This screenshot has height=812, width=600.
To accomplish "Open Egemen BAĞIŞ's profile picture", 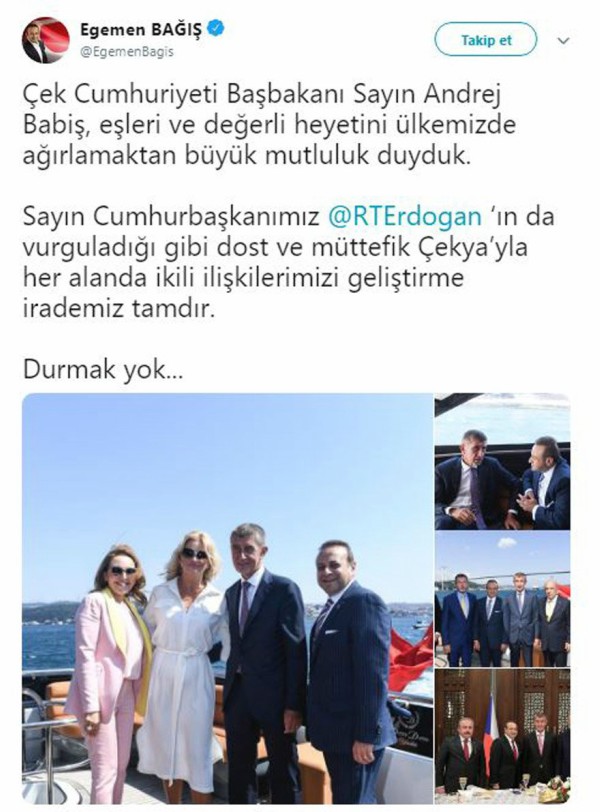I will [46, 40].
